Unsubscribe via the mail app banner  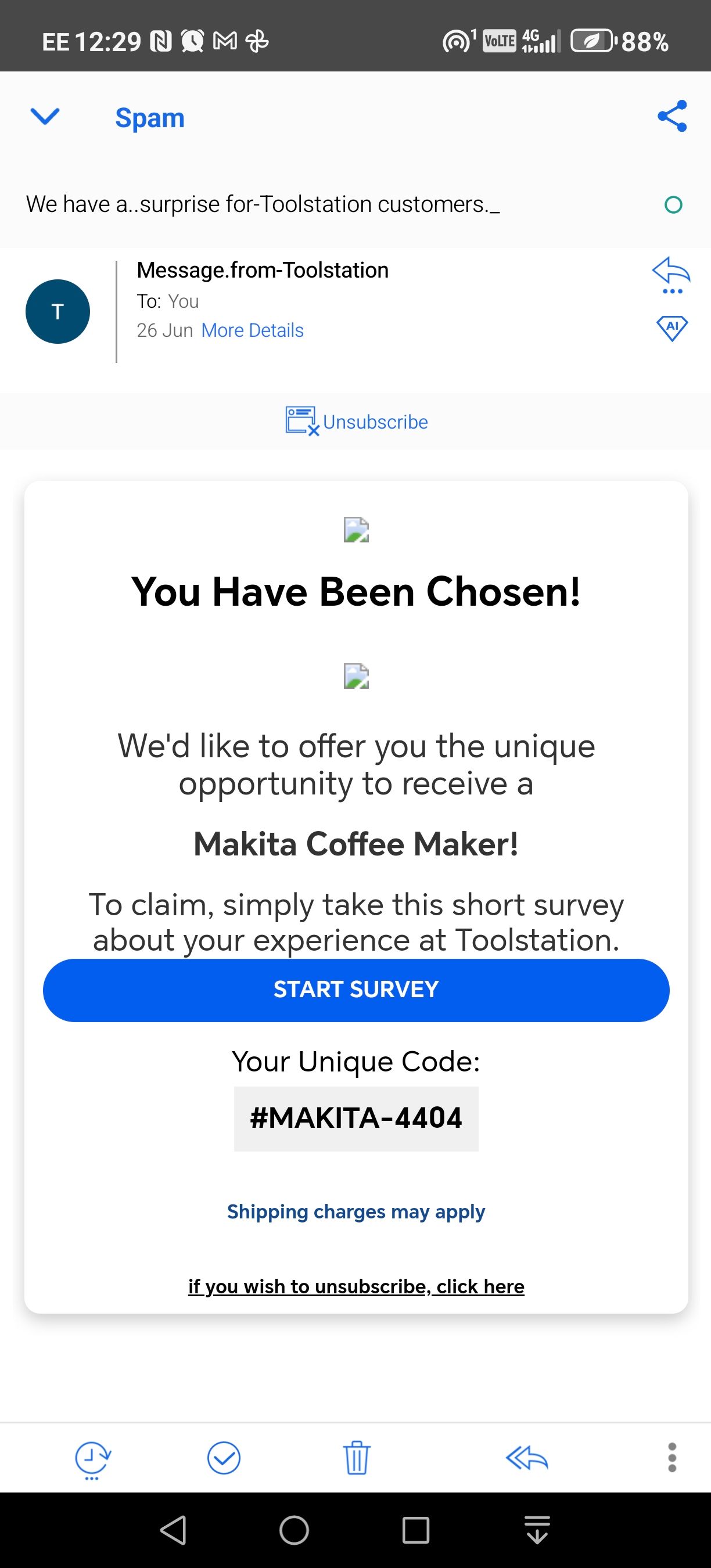pyautogui.click(x=357, y=422)
